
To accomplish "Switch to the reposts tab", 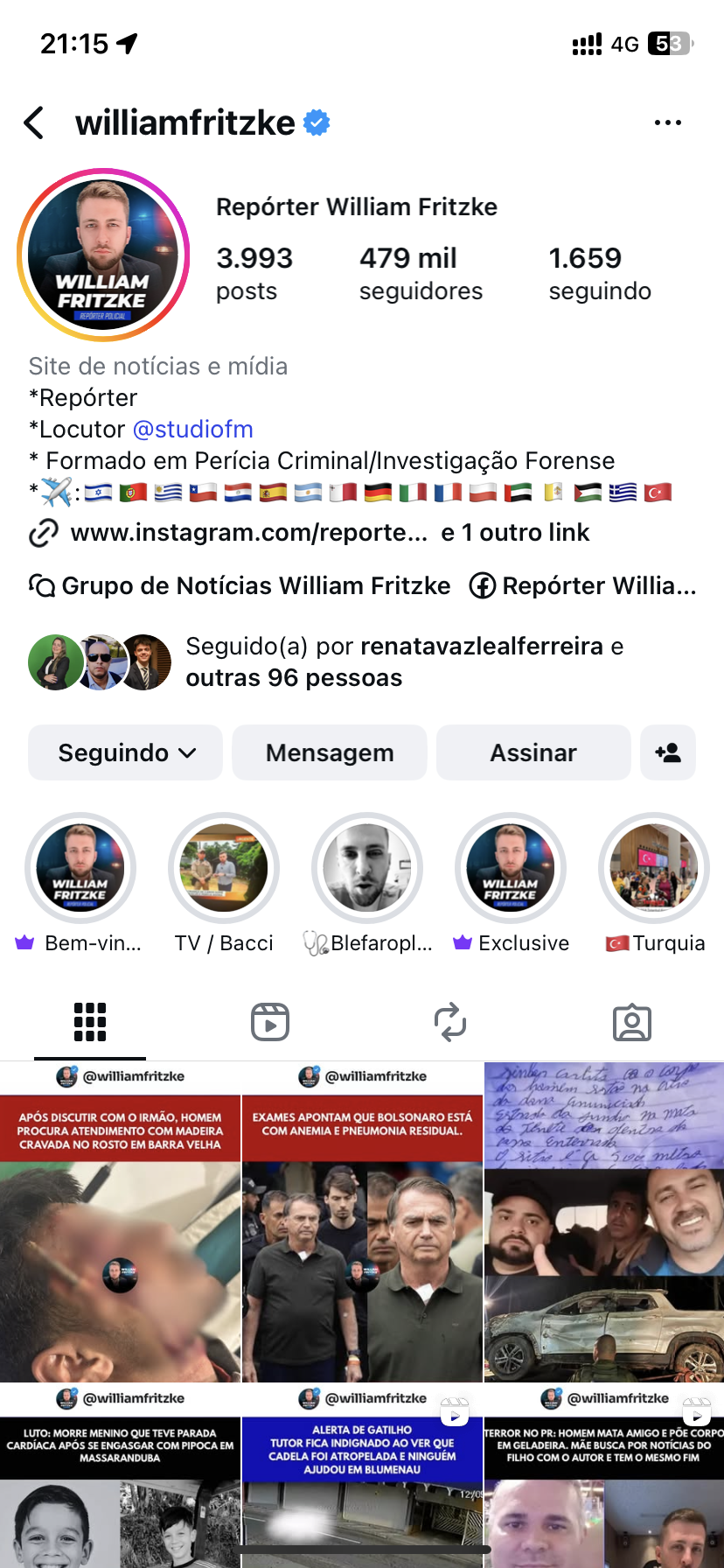I will pos(450,1022).
